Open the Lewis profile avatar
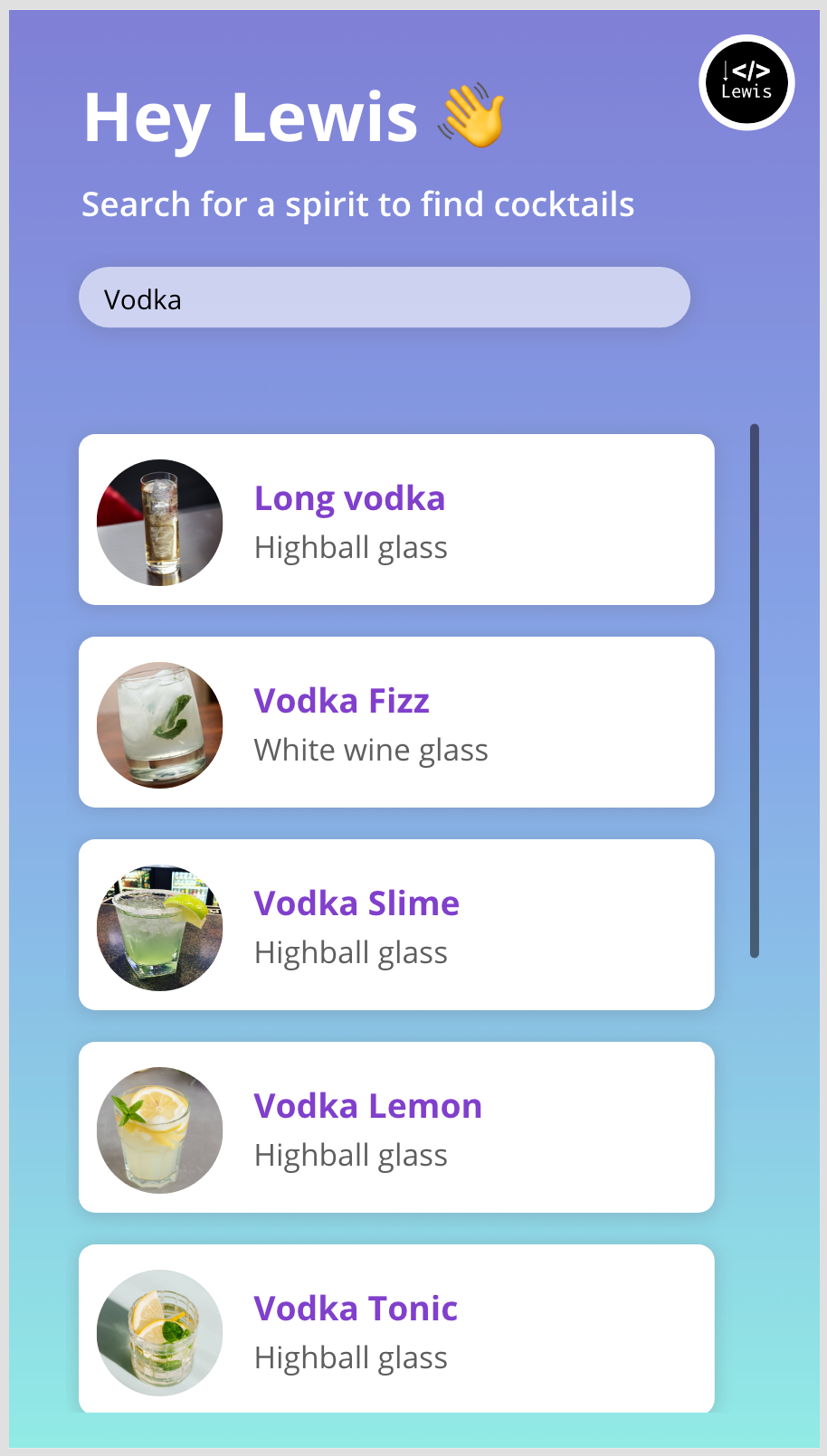The height and width of the screenshot is (1456, 827). [x=746, y=82]
